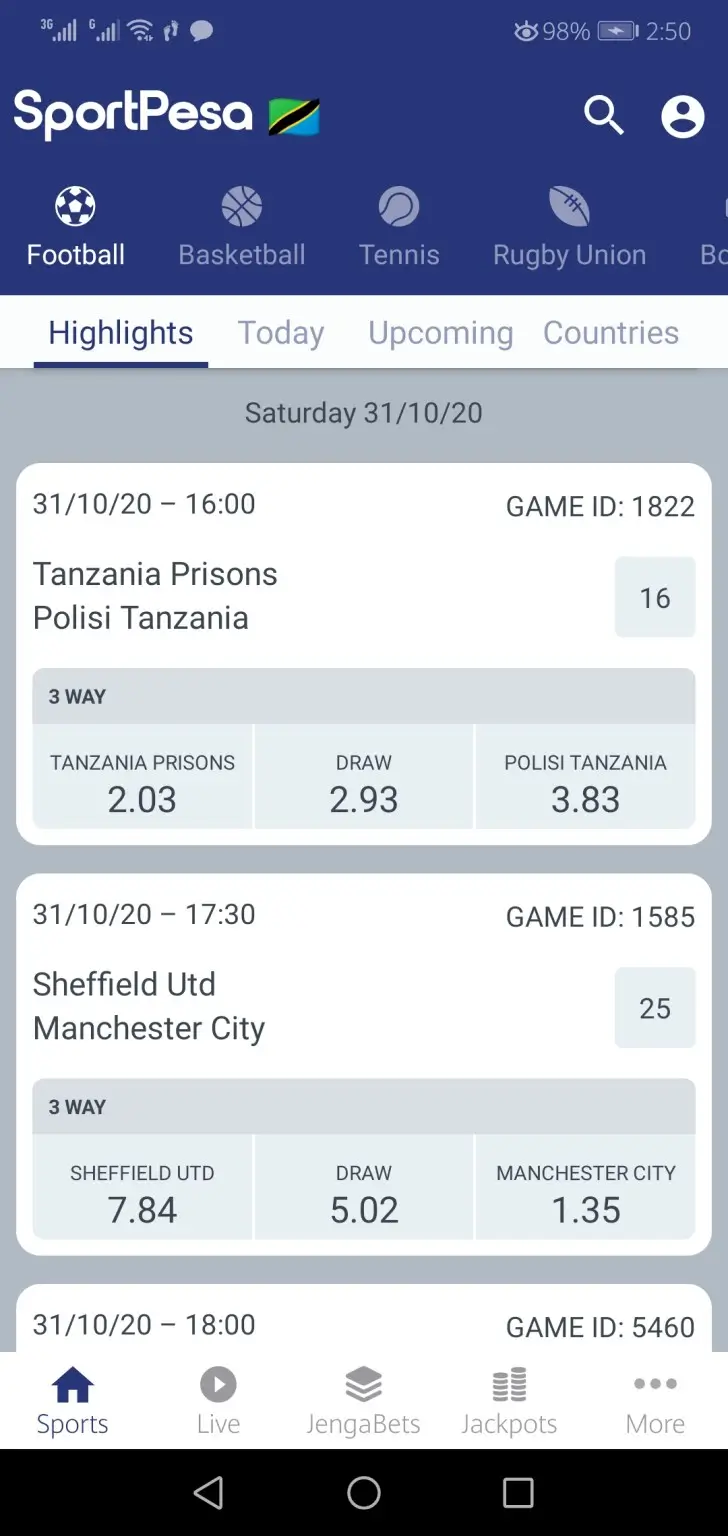The image size is (728, 1536).
Task: Open the account profile icon
Action: (x=682, y=116)
